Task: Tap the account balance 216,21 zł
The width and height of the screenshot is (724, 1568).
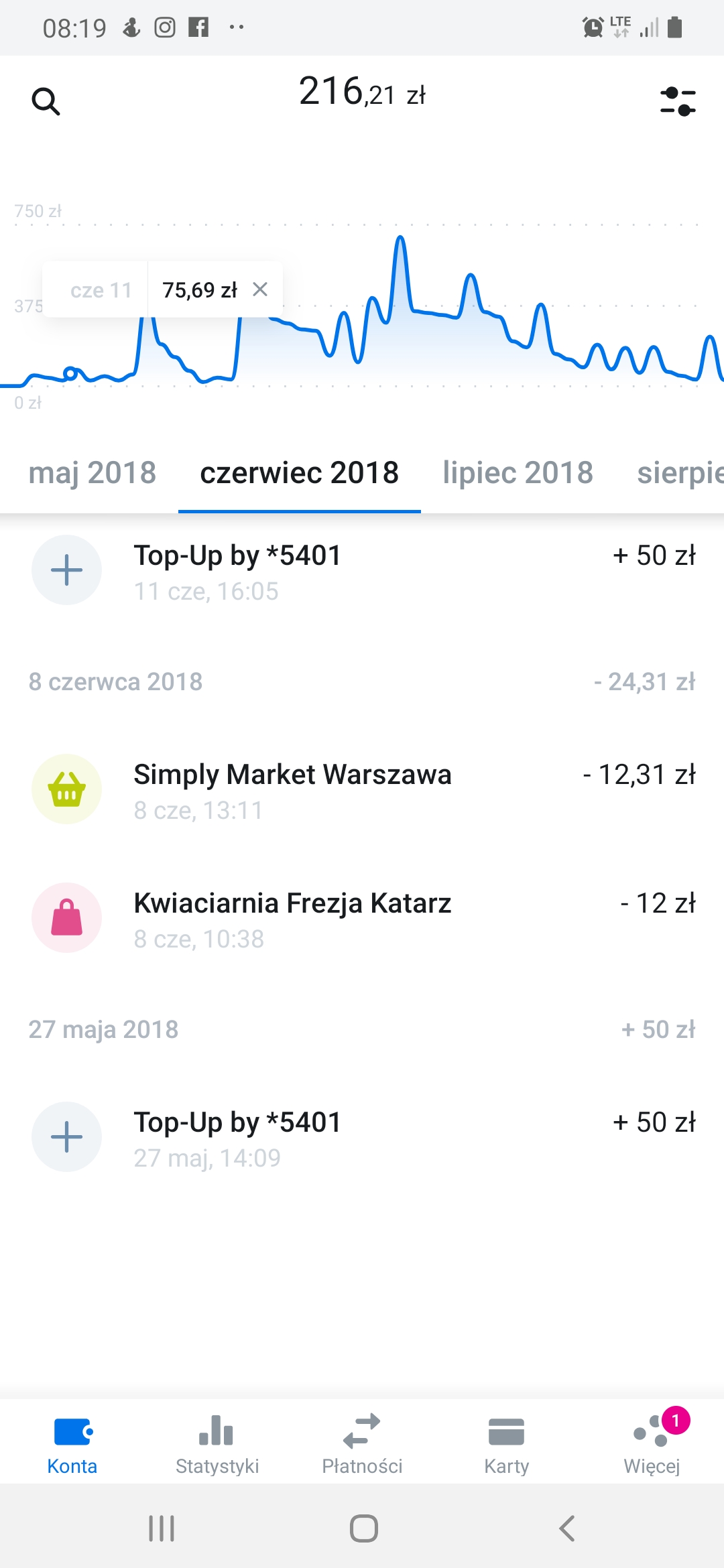Action: point(362,94)
